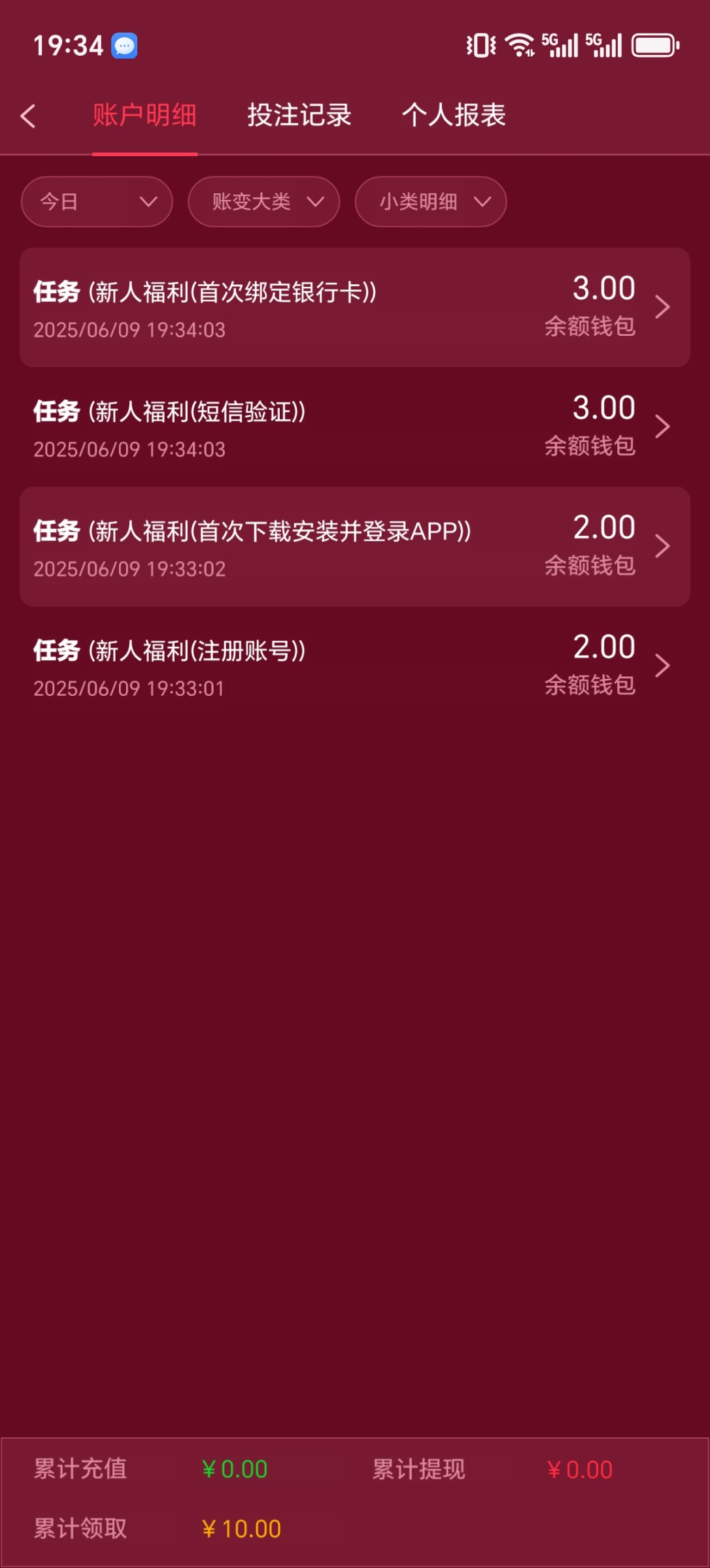Switch to the 投注记录 tab
The image size is (710, 1568).
point(299,115)
